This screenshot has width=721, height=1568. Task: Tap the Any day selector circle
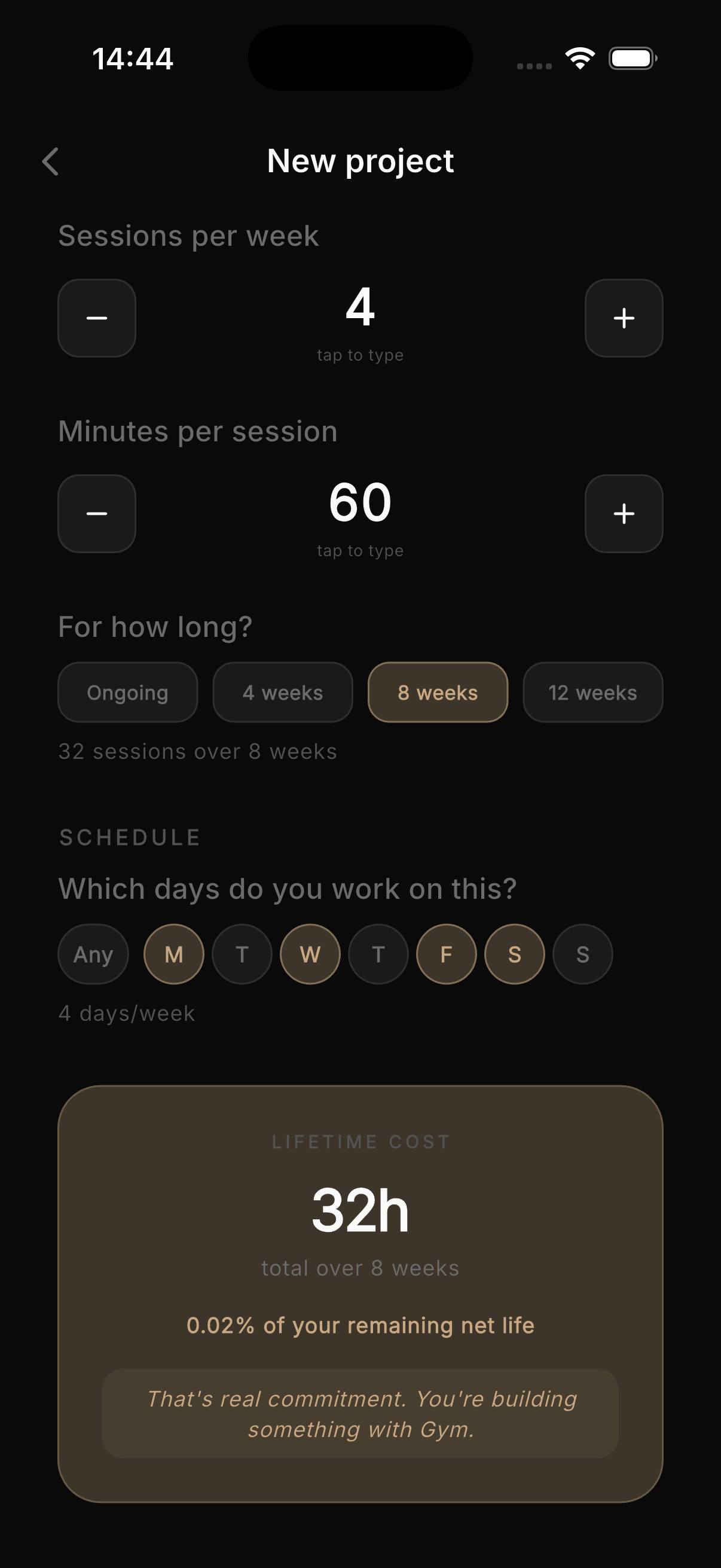tap(93, 954)
